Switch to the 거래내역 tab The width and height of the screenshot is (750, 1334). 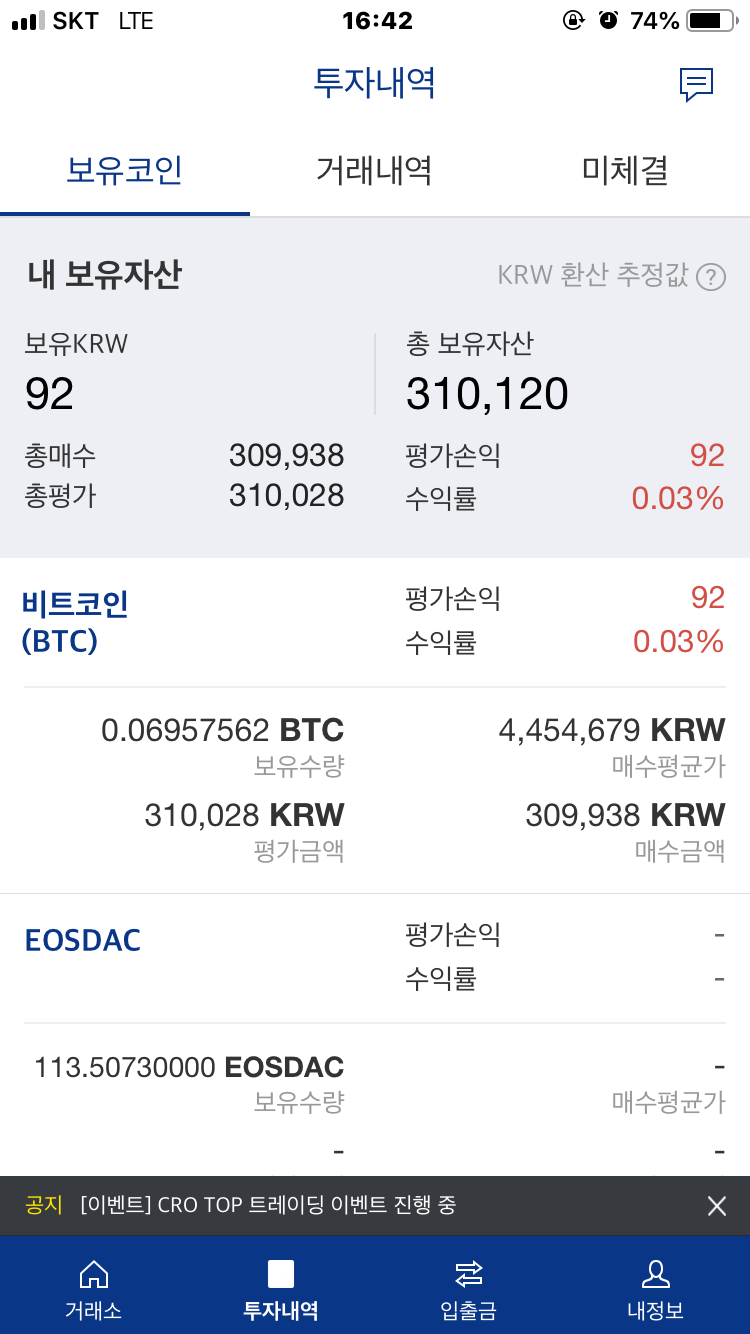point(372,170)
